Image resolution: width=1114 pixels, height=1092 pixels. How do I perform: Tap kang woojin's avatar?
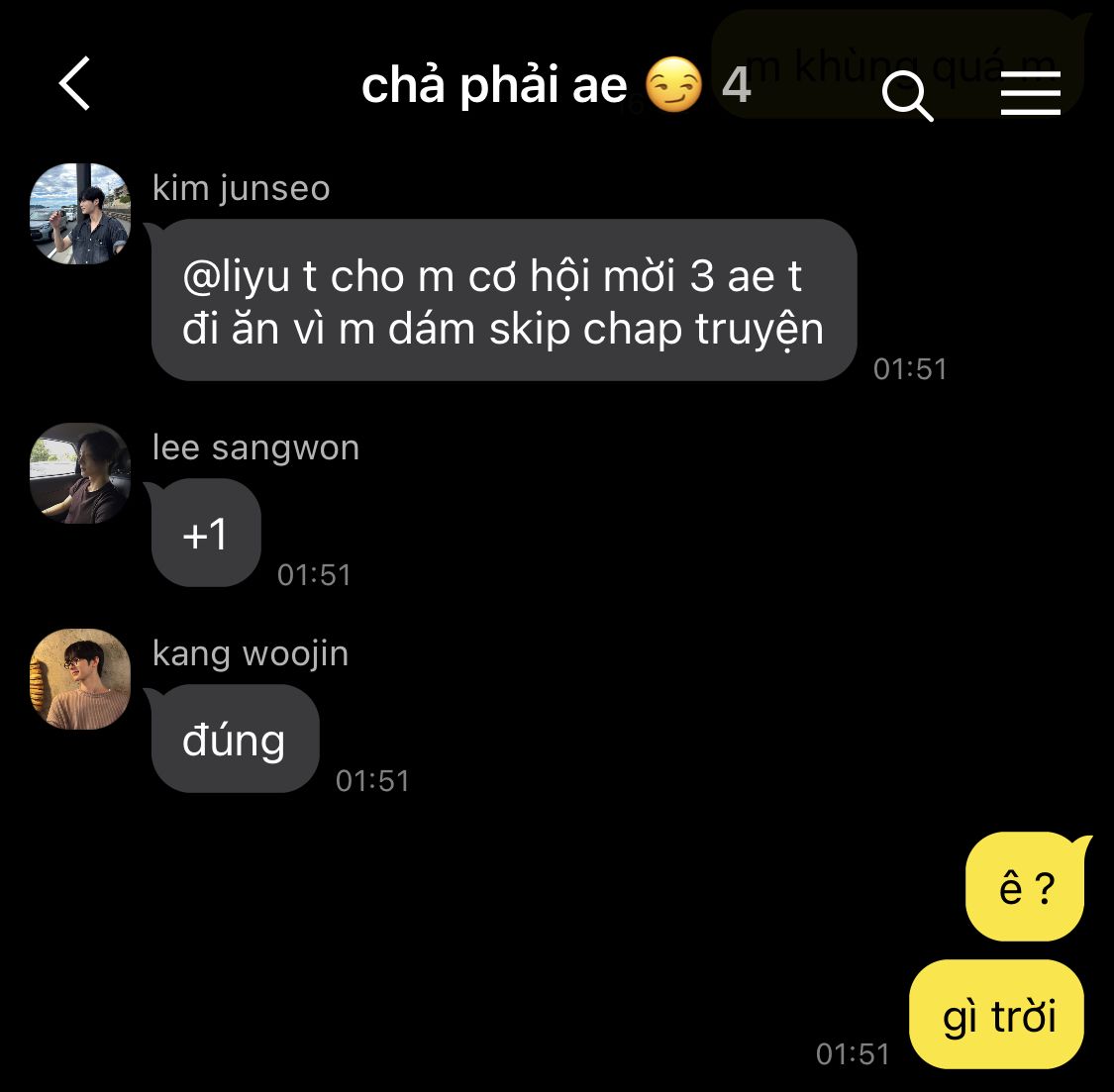pyautogui.click(x=80, y=679)
